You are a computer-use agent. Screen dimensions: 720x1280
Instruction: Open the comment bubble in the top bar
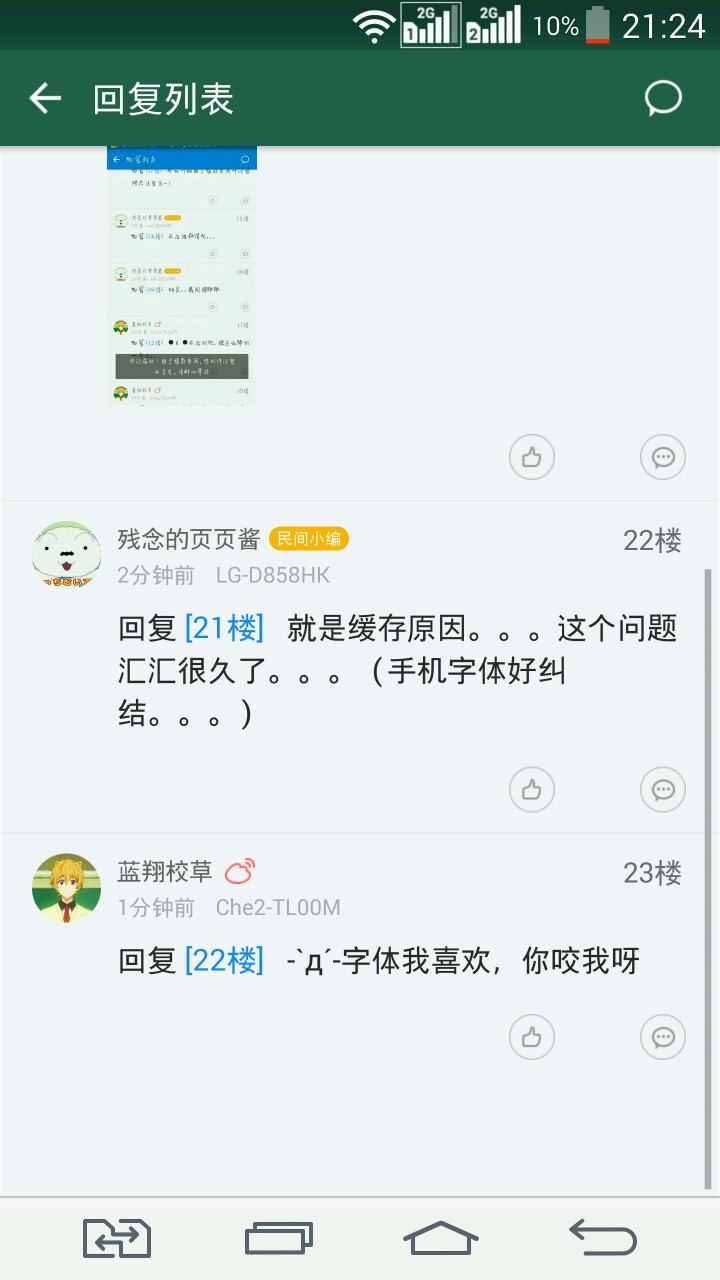point(663,98)
